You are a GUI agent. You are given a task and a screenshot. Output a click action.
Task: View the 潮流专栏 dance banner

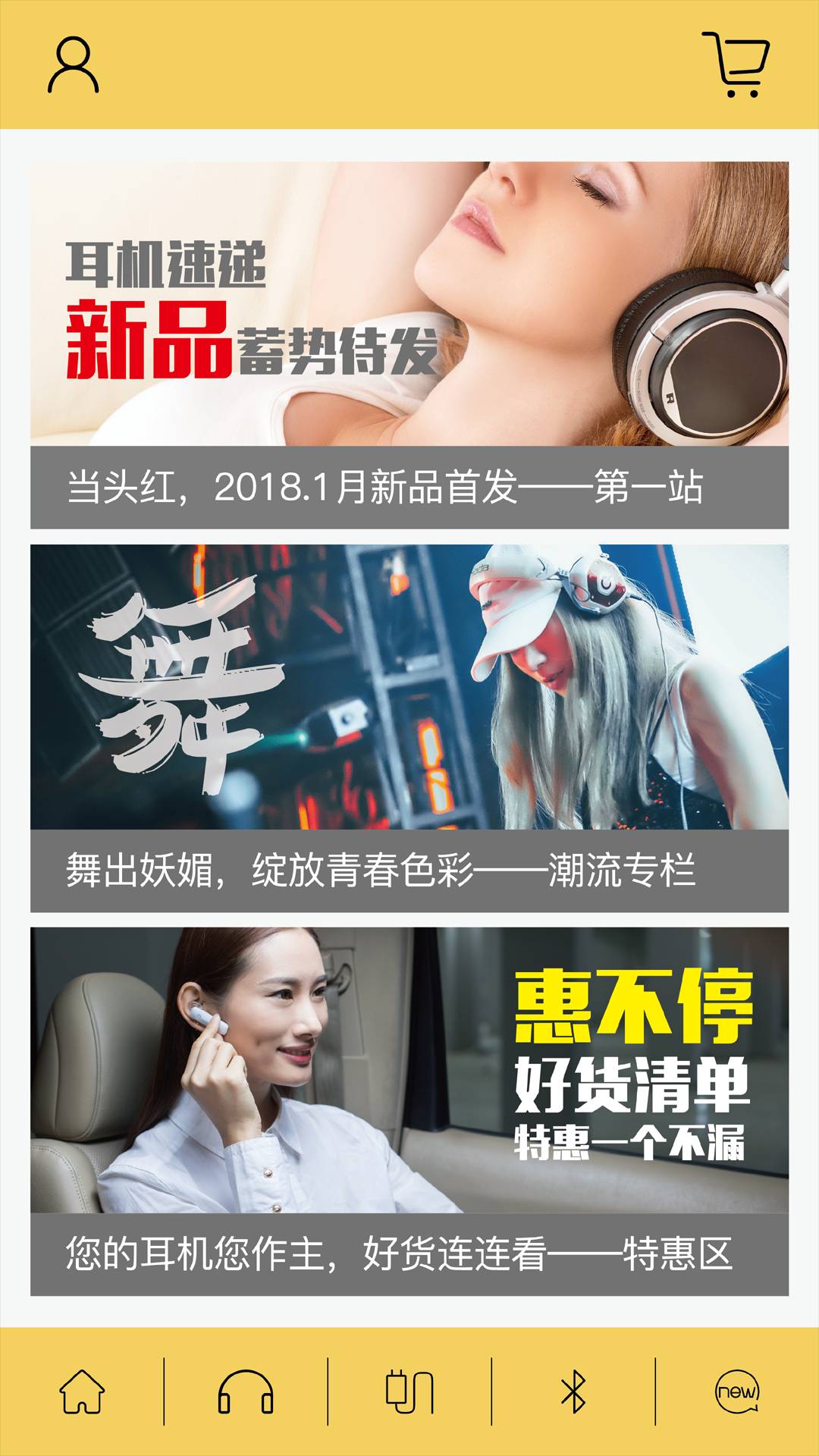[x=409, y=728]
